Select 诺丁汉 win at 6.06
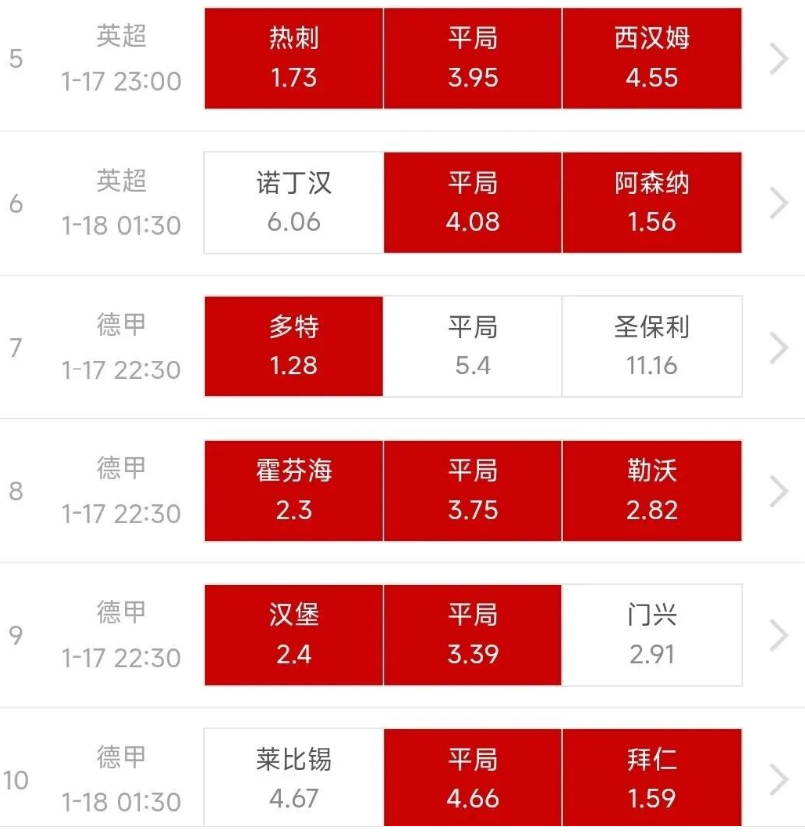Image resolution: width=805 pixels, height=834 pixels. point(293,202)
